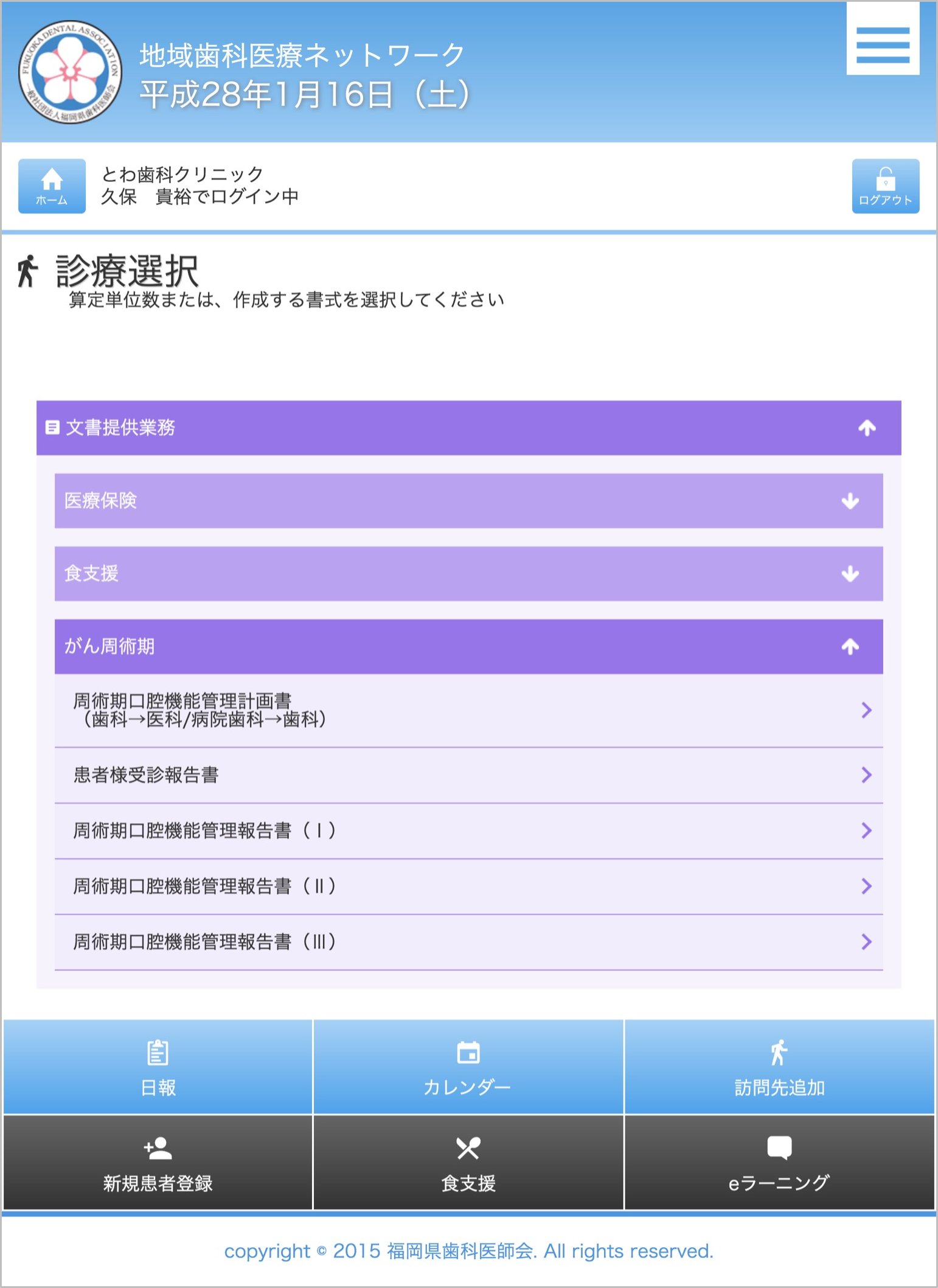Select 周術期口腔機能管理報告書（III）
Screen dimensions: 938x1288
[x=468, y=942]
